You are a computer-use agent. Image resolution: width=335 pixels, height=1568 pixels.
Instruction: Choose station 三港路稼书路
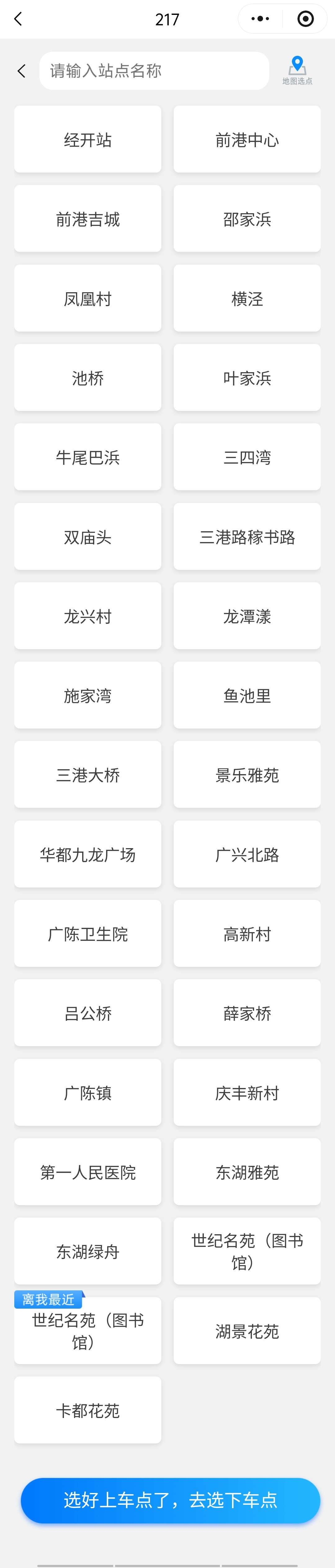coord(247,536)
